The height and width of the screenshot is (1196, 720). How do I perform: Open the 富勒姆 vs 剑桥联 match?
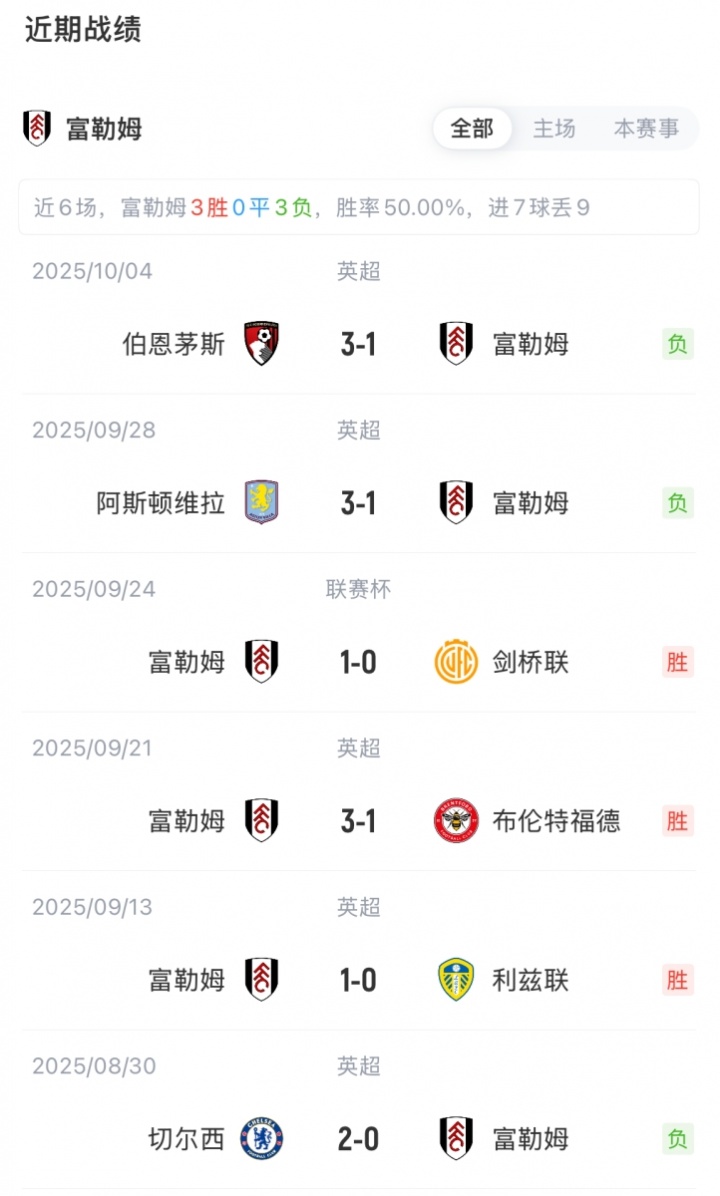click(358, 662)
